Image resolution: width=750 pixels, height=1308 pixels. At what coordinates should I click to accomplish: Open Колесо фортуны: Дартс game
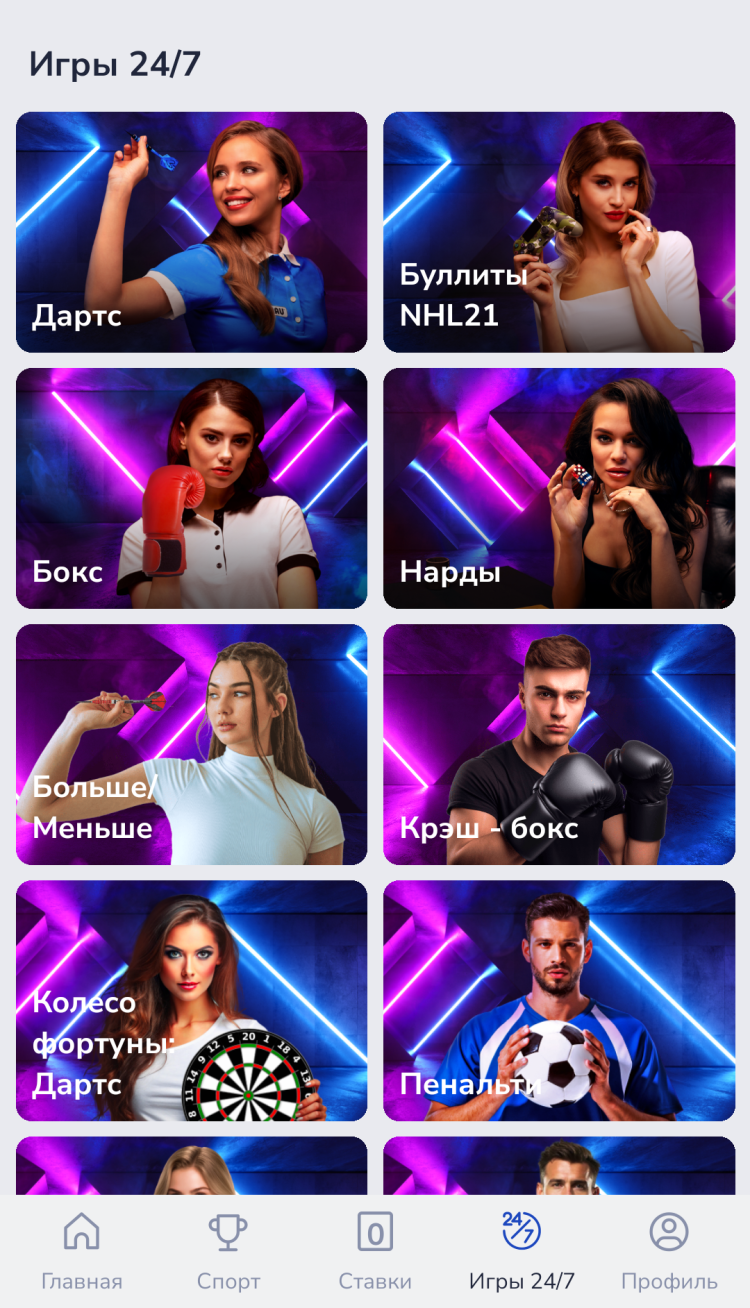(x=191, y=1000)
